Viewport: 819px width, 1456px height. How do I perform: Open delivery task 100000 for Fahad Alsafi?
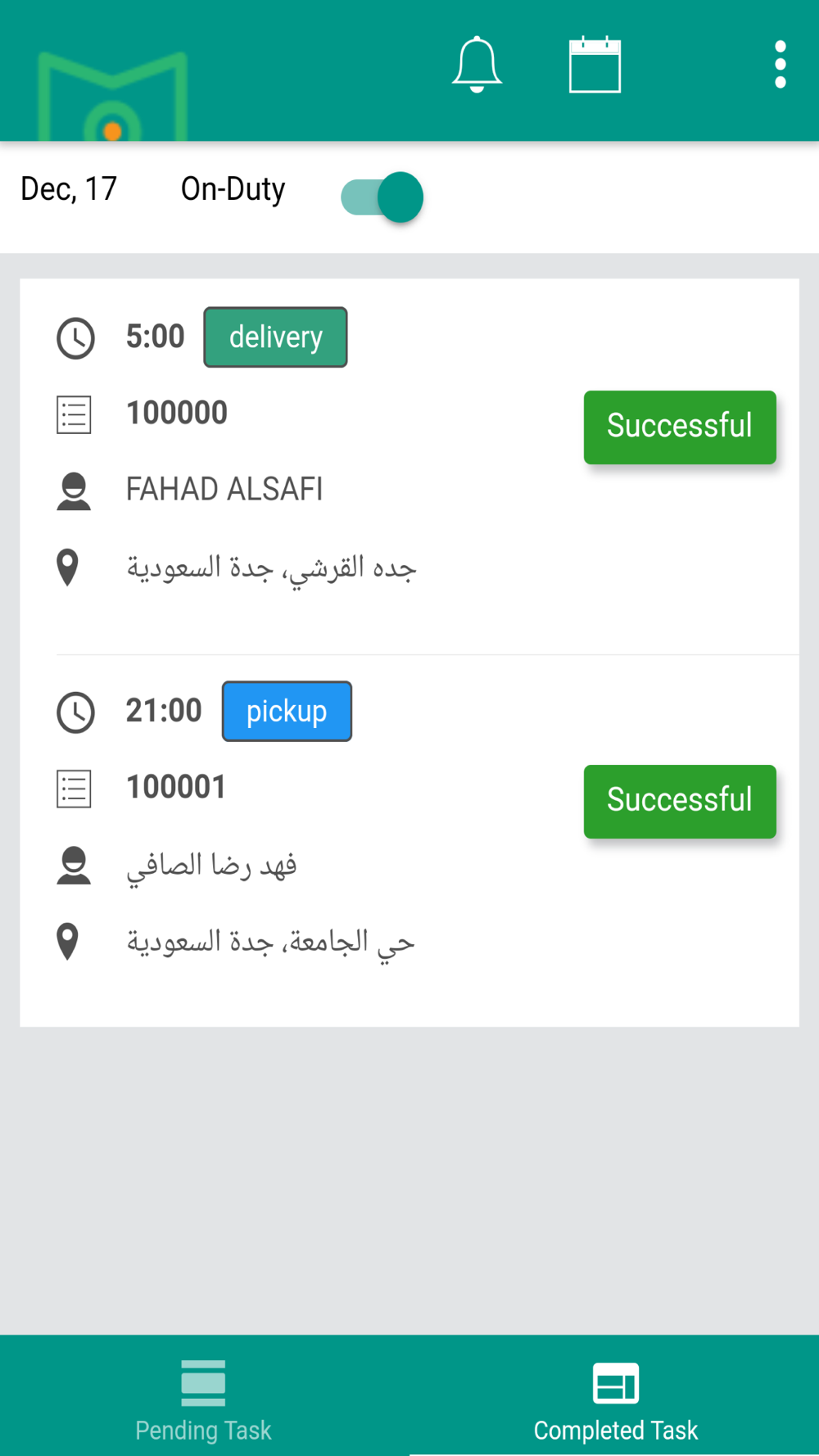[x=409, y=467]
